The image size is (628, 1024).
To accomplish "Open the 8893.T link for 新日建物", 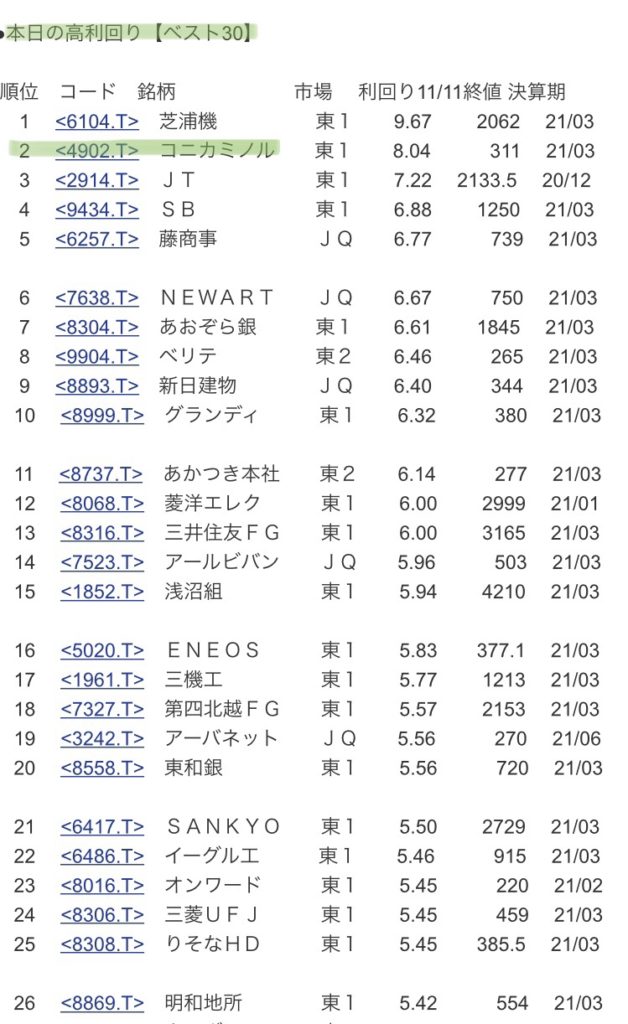I will point(97,386).
